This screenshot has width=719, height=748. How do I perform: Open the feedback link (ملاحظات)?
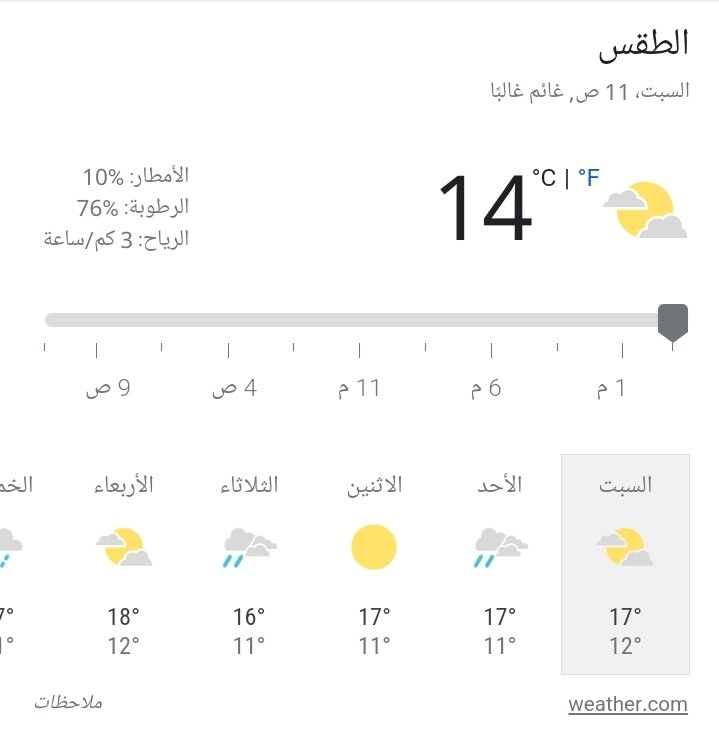(x=68, y=702)
